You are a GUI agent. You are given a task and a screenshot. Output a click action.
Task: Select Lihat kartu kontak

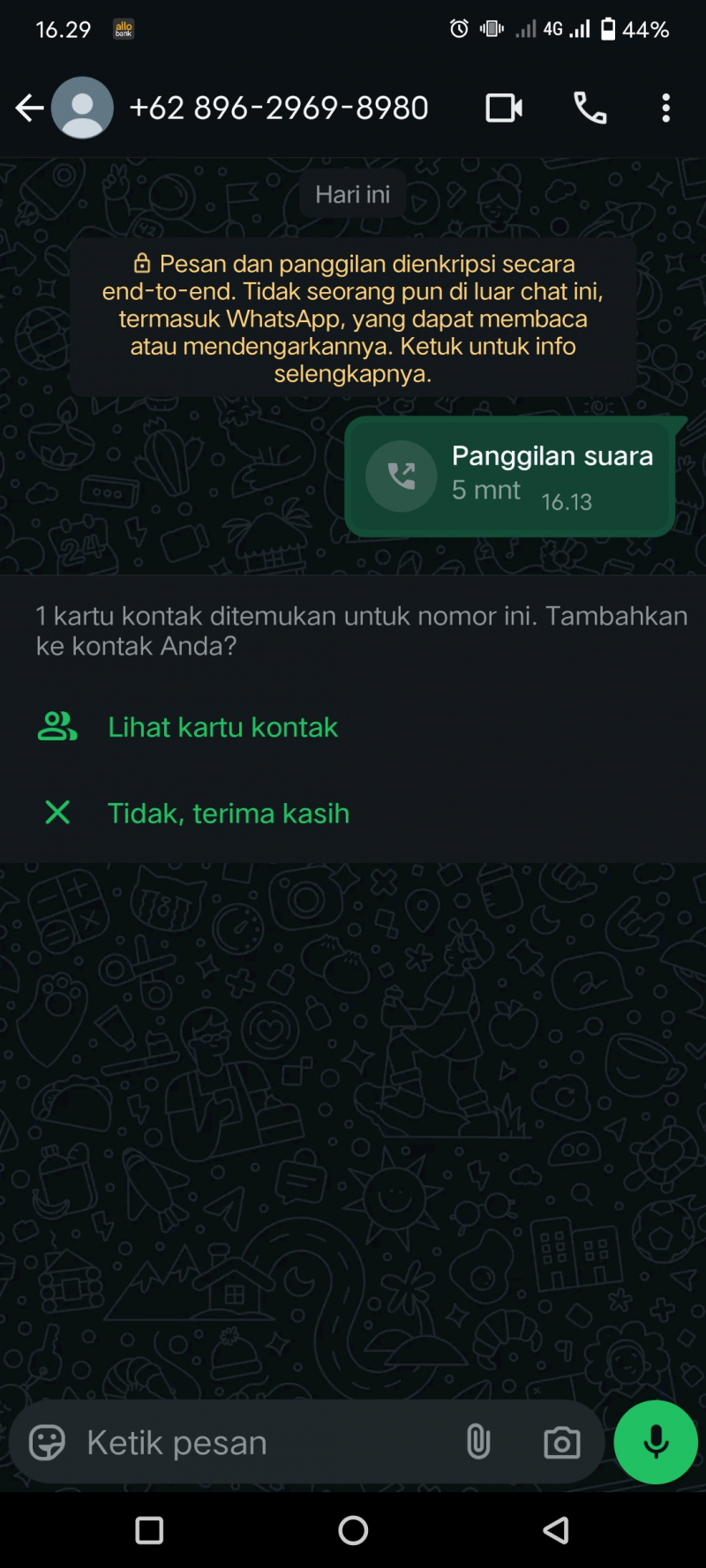[x=222, y=727]
